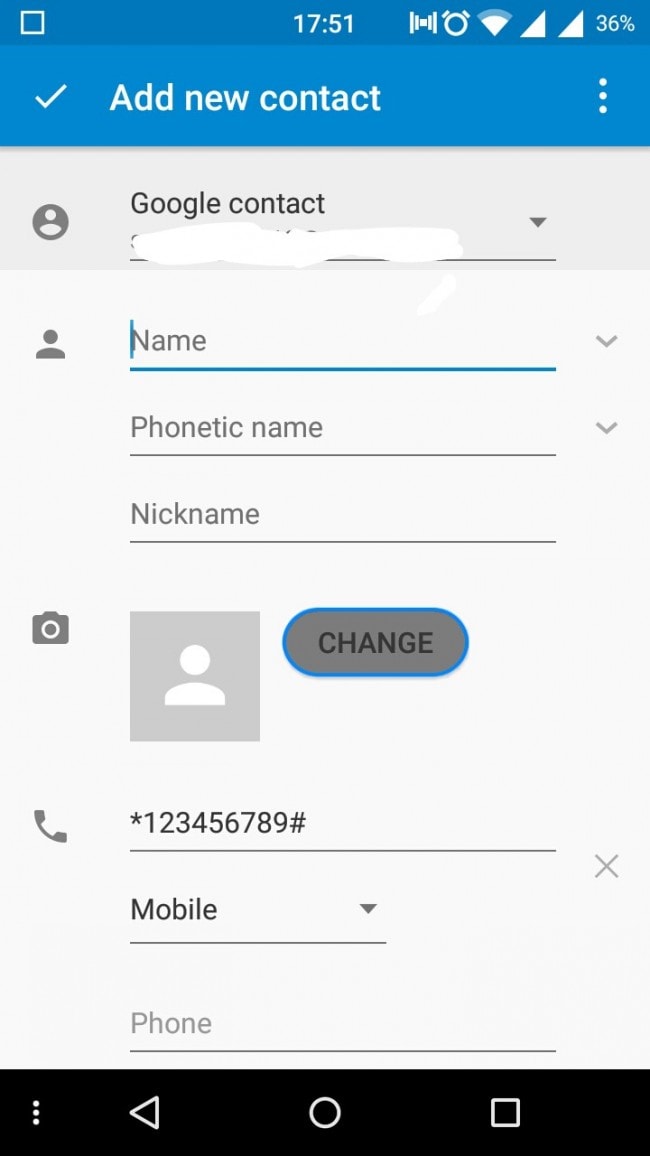Tap the contact photo placeholder
The width and height of the screenshot is (650, 1156).
pyautogui.click(x=195, y=676)
